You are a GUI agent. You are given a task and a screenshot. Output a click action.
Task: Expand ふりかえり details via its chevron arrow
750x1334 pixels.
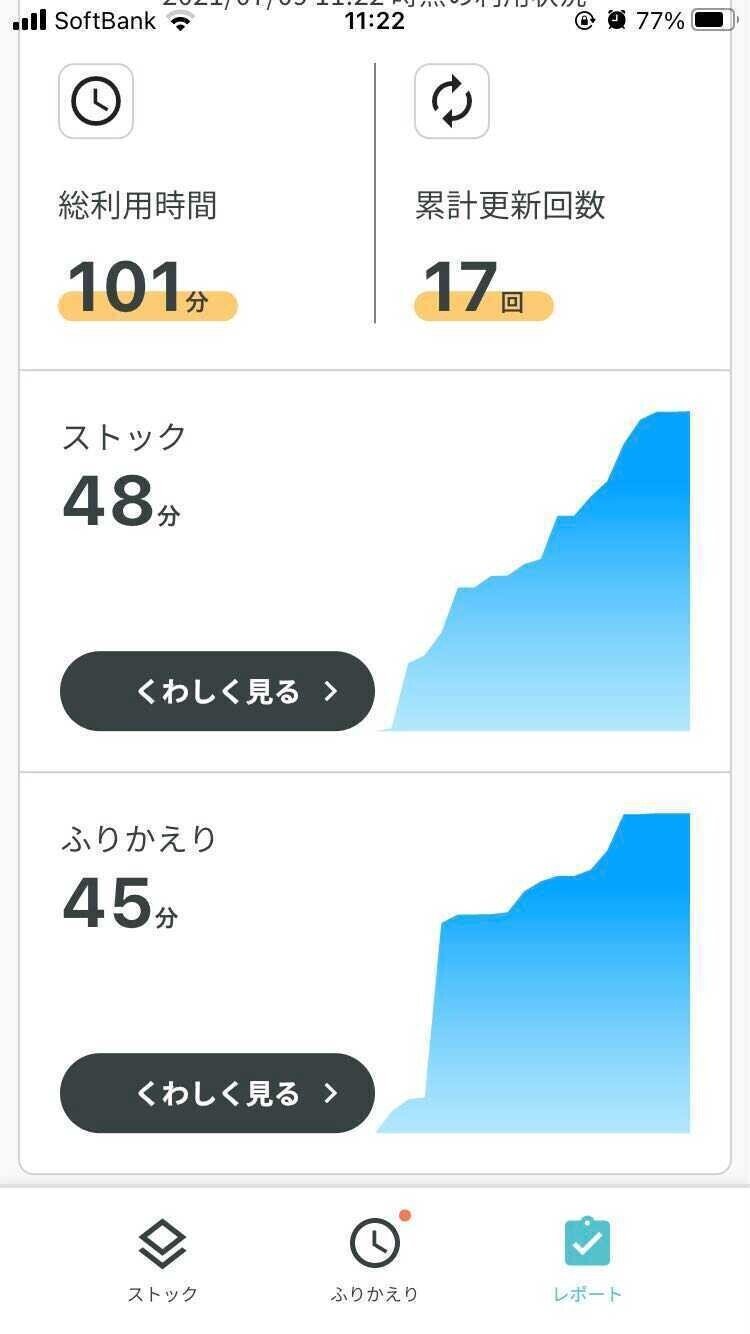(x=330, y=1093)
